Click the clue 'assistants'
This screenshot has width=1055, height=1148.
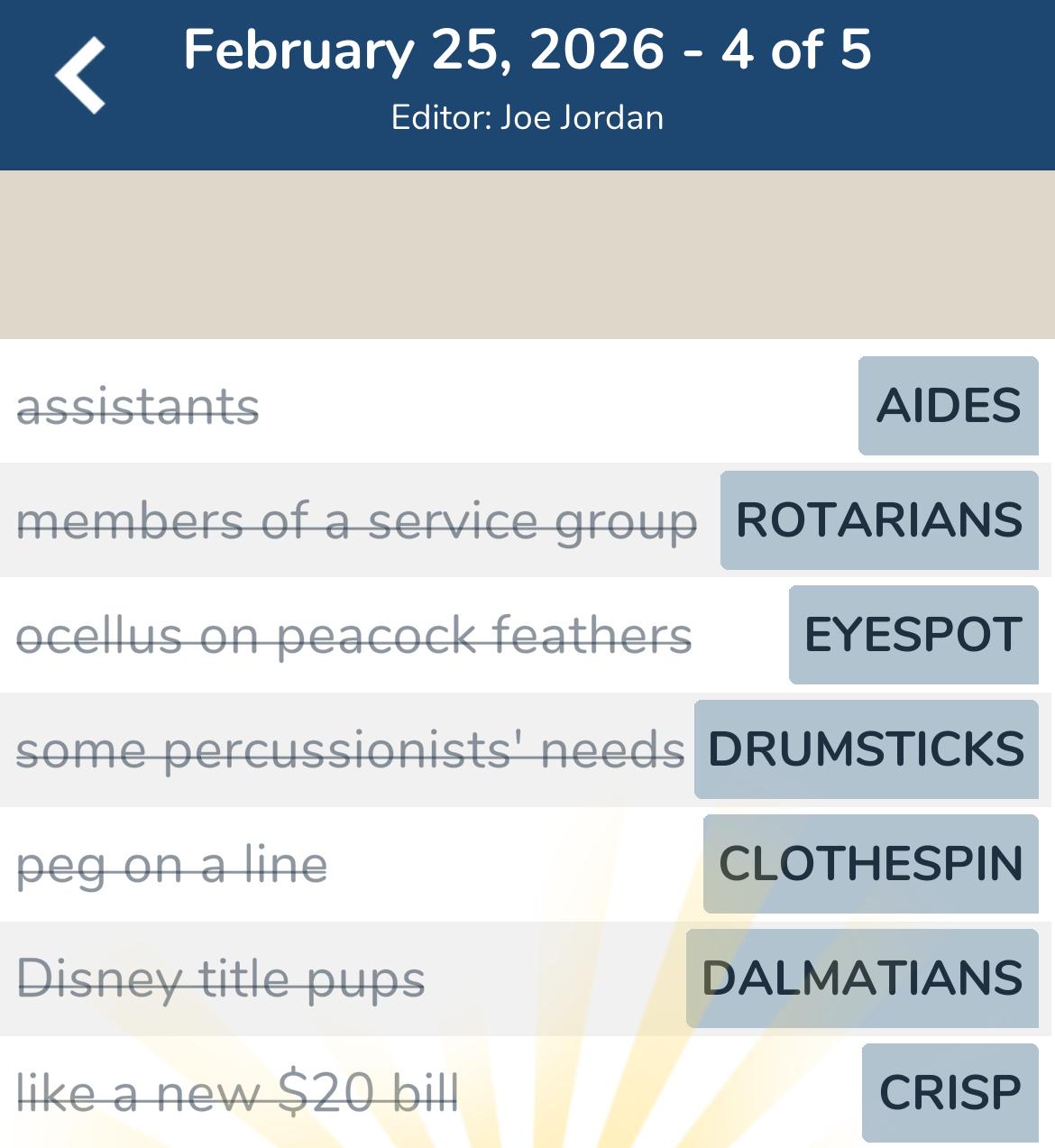[140, 406]
